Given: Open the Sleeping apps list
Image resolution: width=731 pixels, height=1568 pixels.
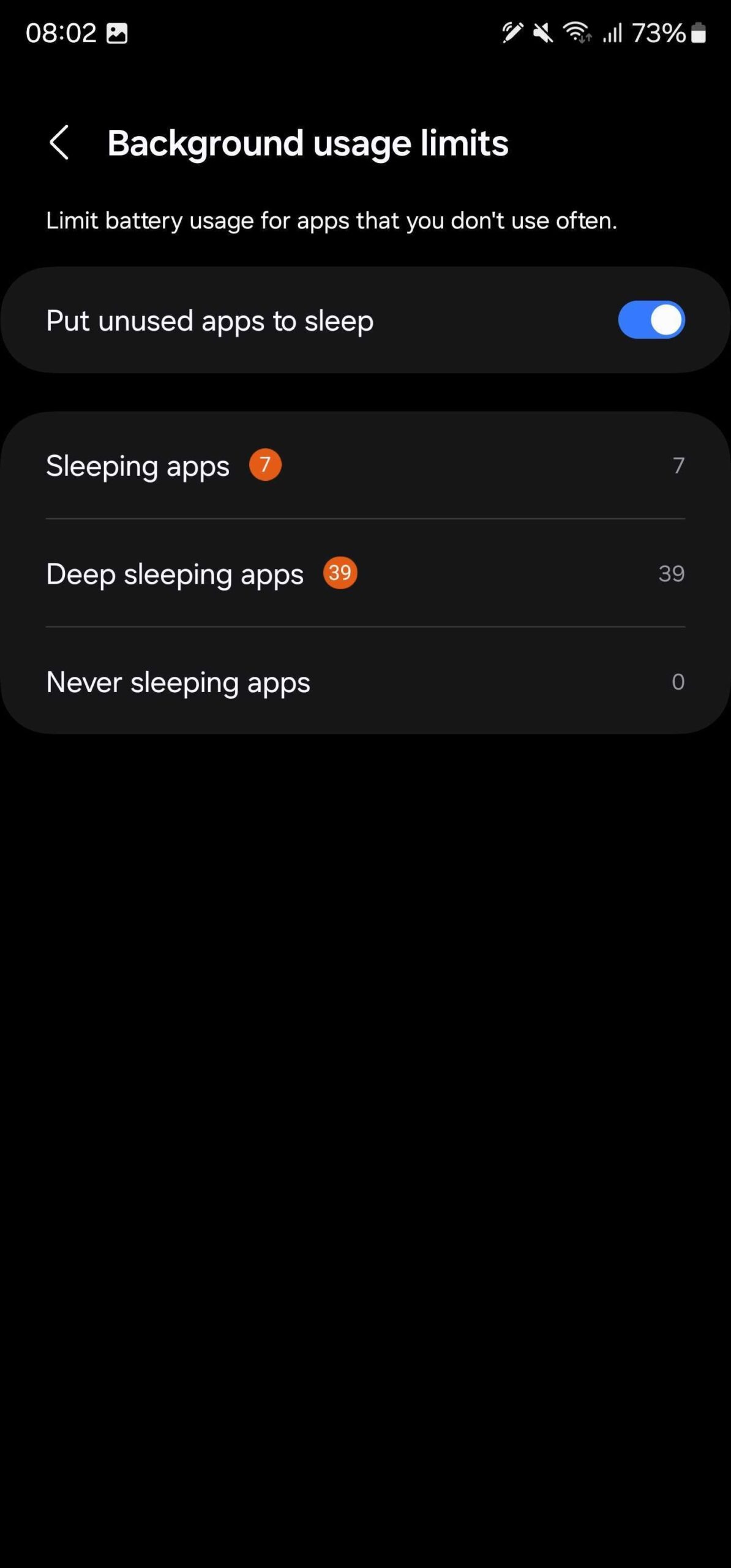Looking at the screenshot, I should tap(365, 466).
